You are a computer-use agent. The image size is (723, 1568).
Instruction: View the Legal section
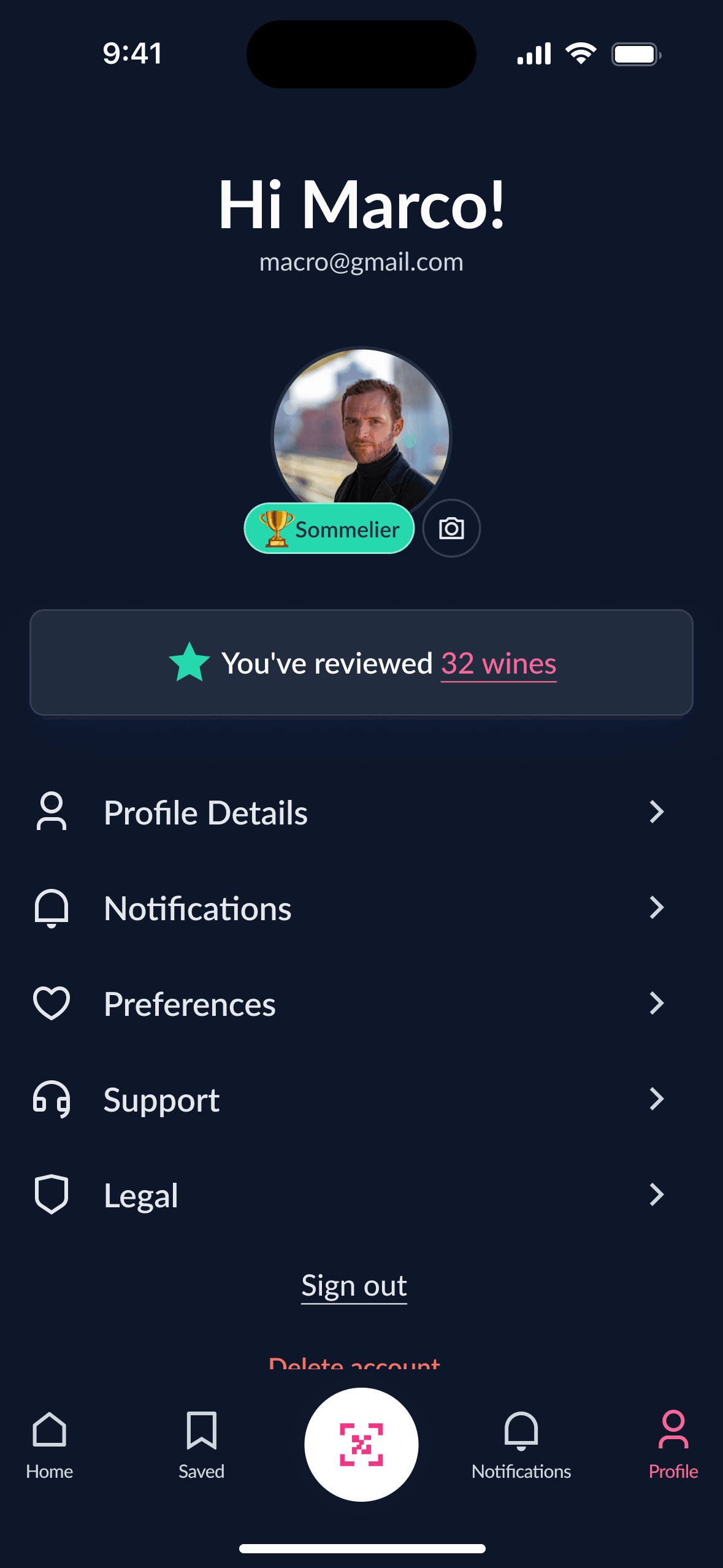pos(350,1195)
